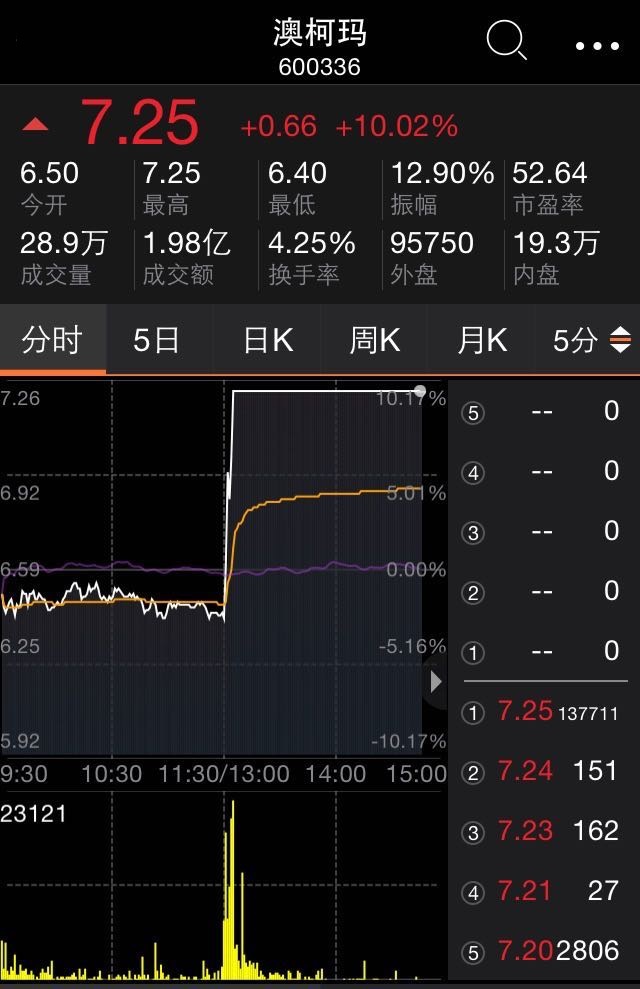This screenshot has width=640, height=989.
Task: Switch to the 5日 chart tab
Action: [157, 340]
